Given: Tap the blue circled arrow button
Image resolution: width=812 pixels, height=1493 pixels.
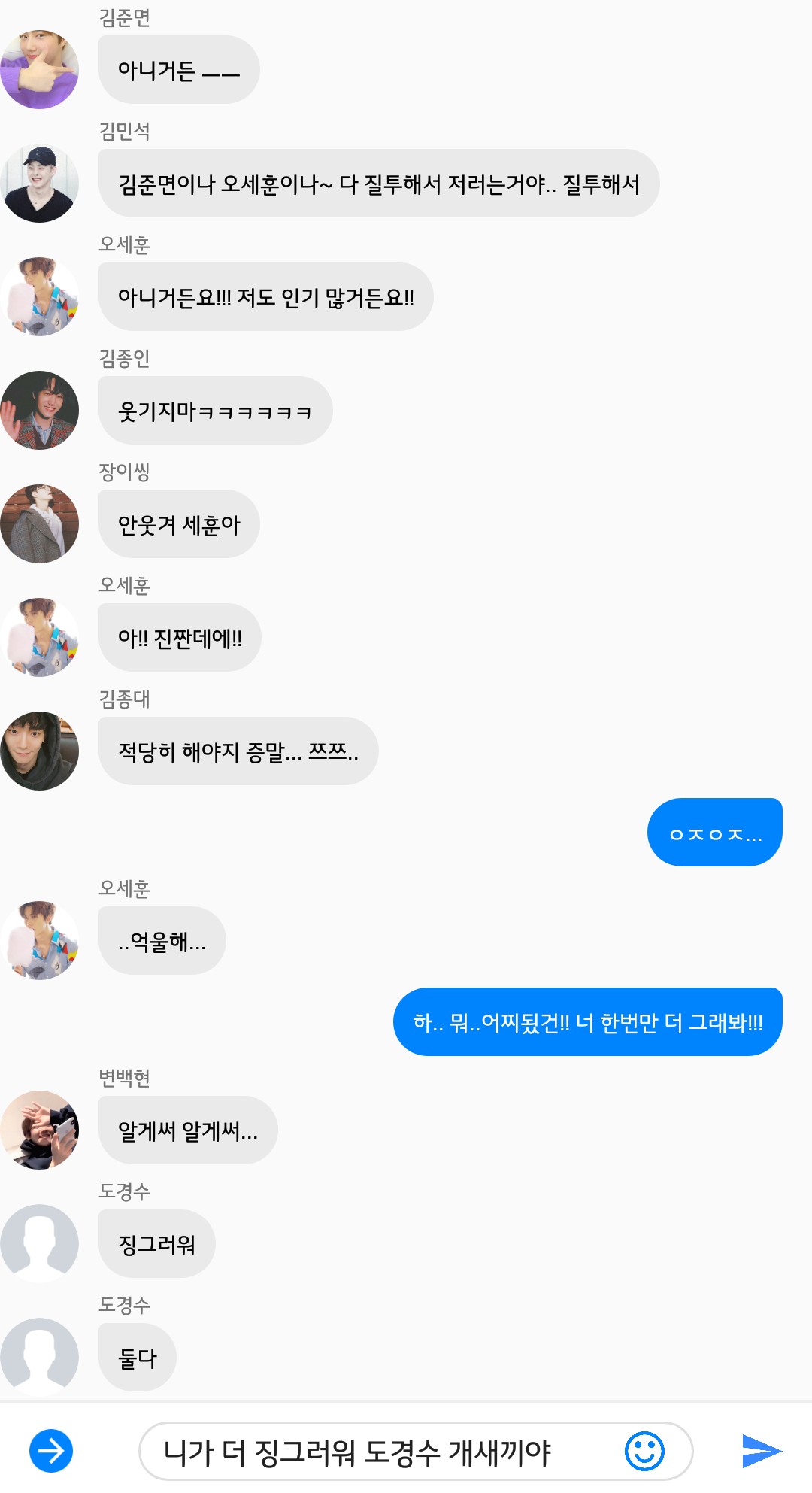Looking at the screenshot, I should [x=51, y=1451].
